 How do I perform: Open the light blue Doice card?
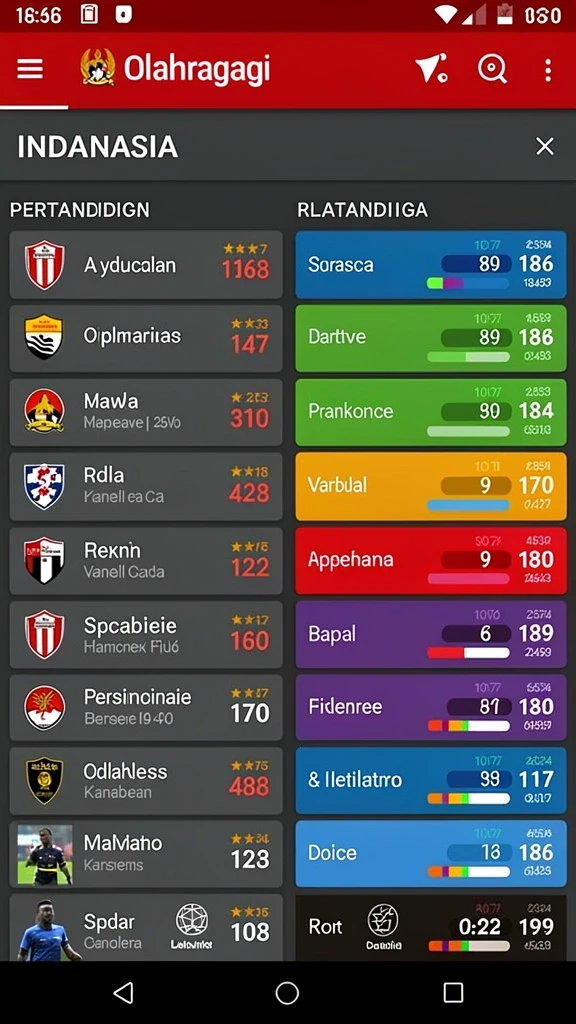tap(431, 854)
